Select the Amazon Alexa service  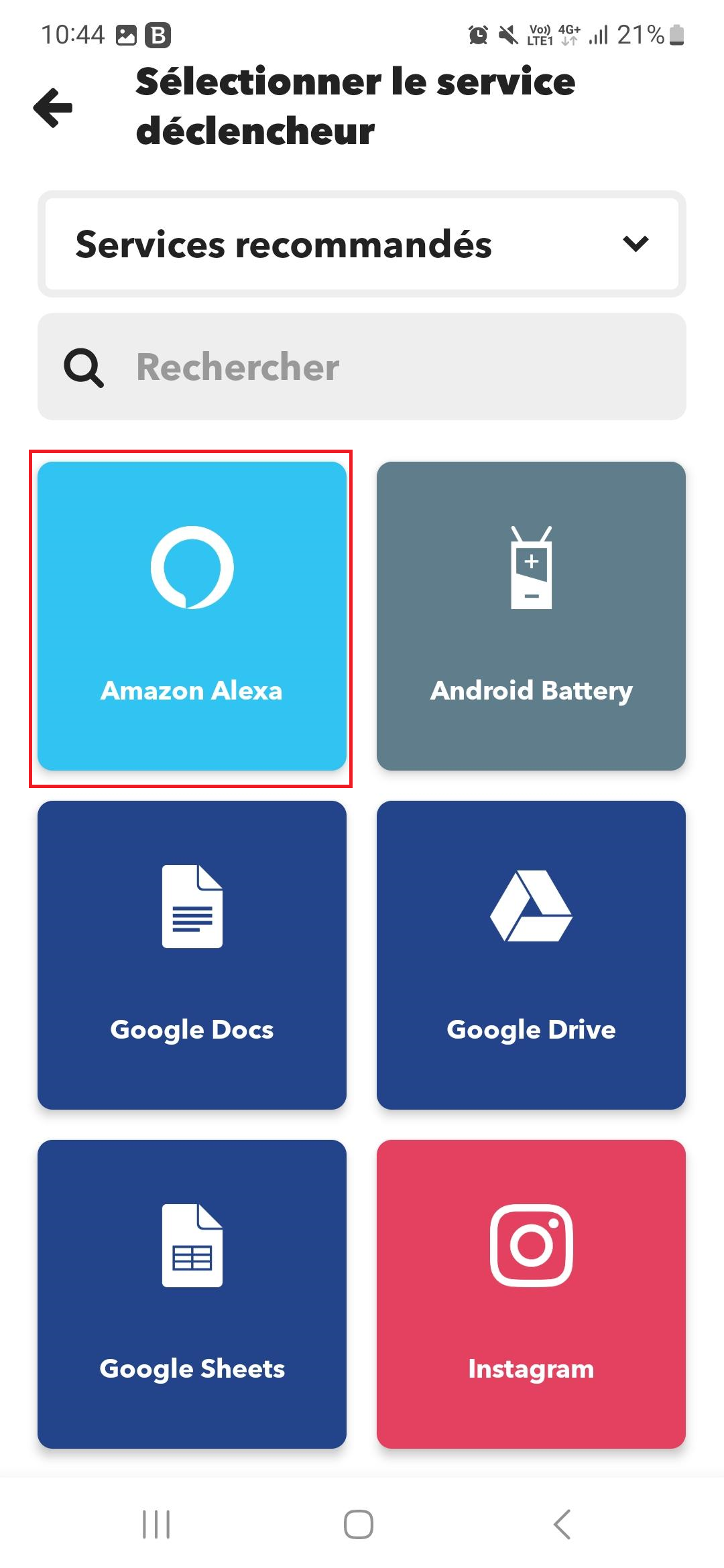[x=192, y=616]
